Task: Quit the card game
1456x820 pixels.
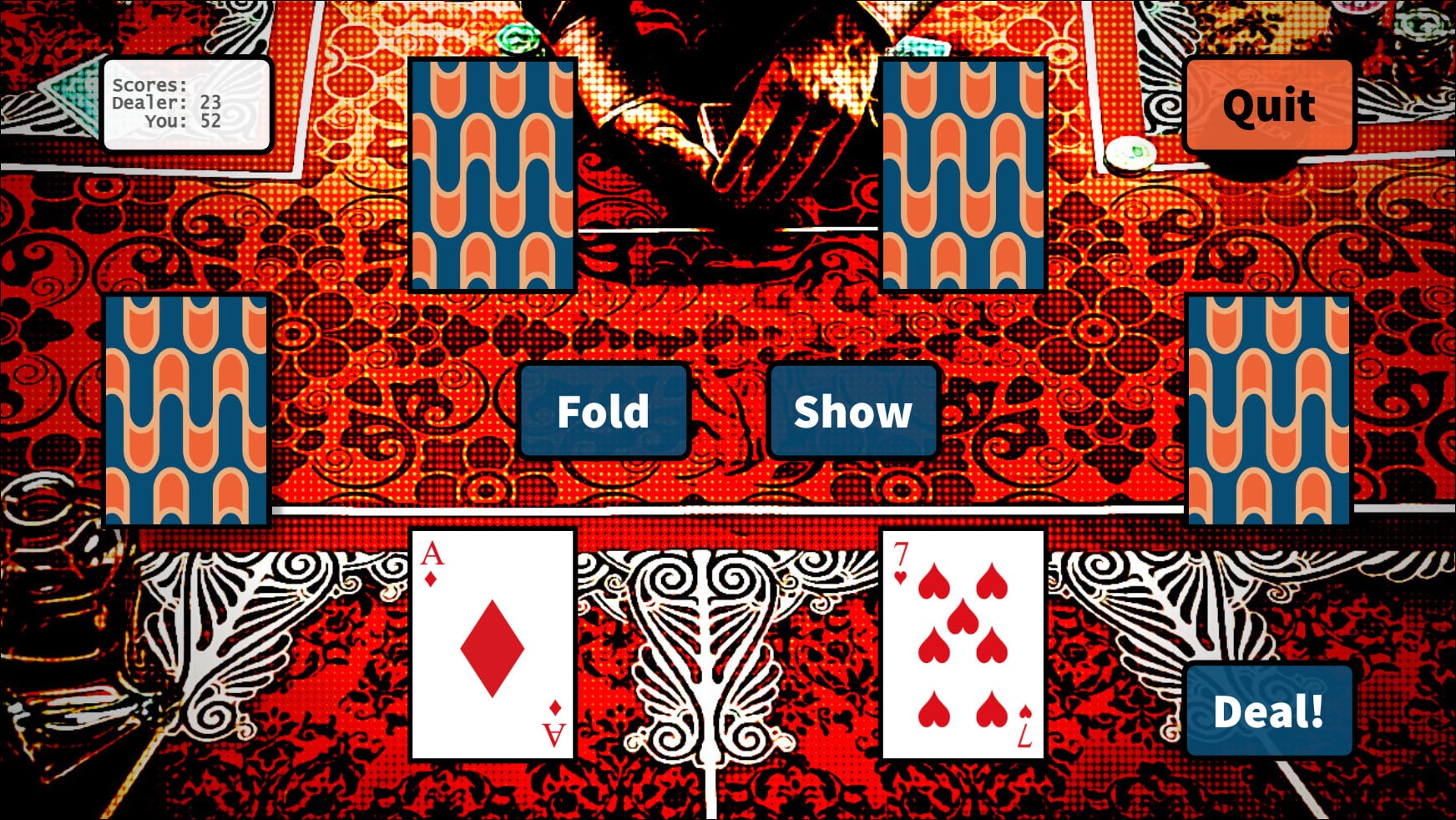Action: pos(1268,106)
